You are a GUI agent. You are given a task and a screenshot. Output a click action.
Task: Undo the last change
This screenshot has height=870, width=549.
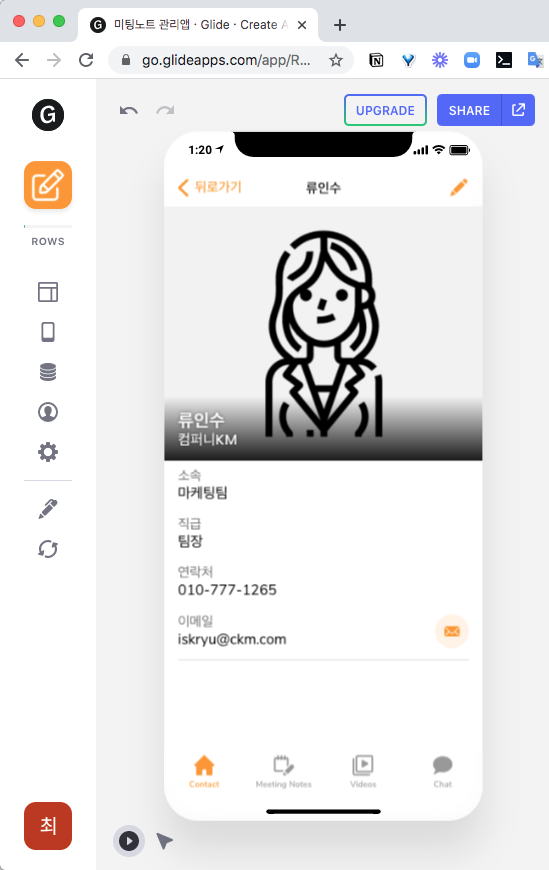(129, 110)
